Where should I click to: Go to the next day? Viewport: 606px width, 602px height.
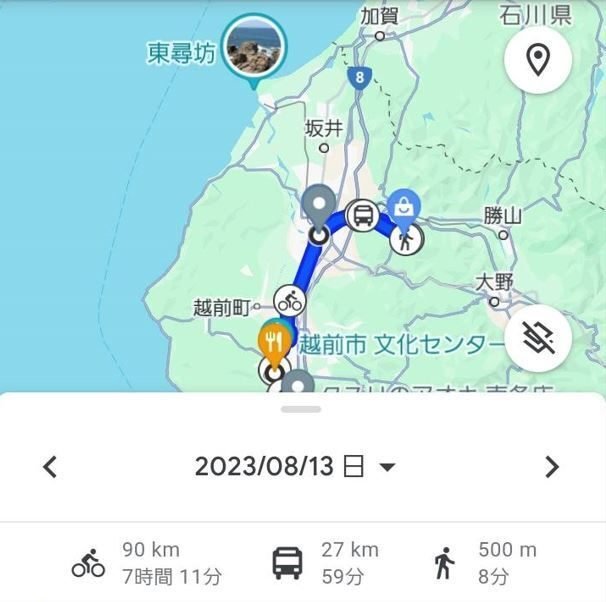pyautogui.click(x=552, y=466)
